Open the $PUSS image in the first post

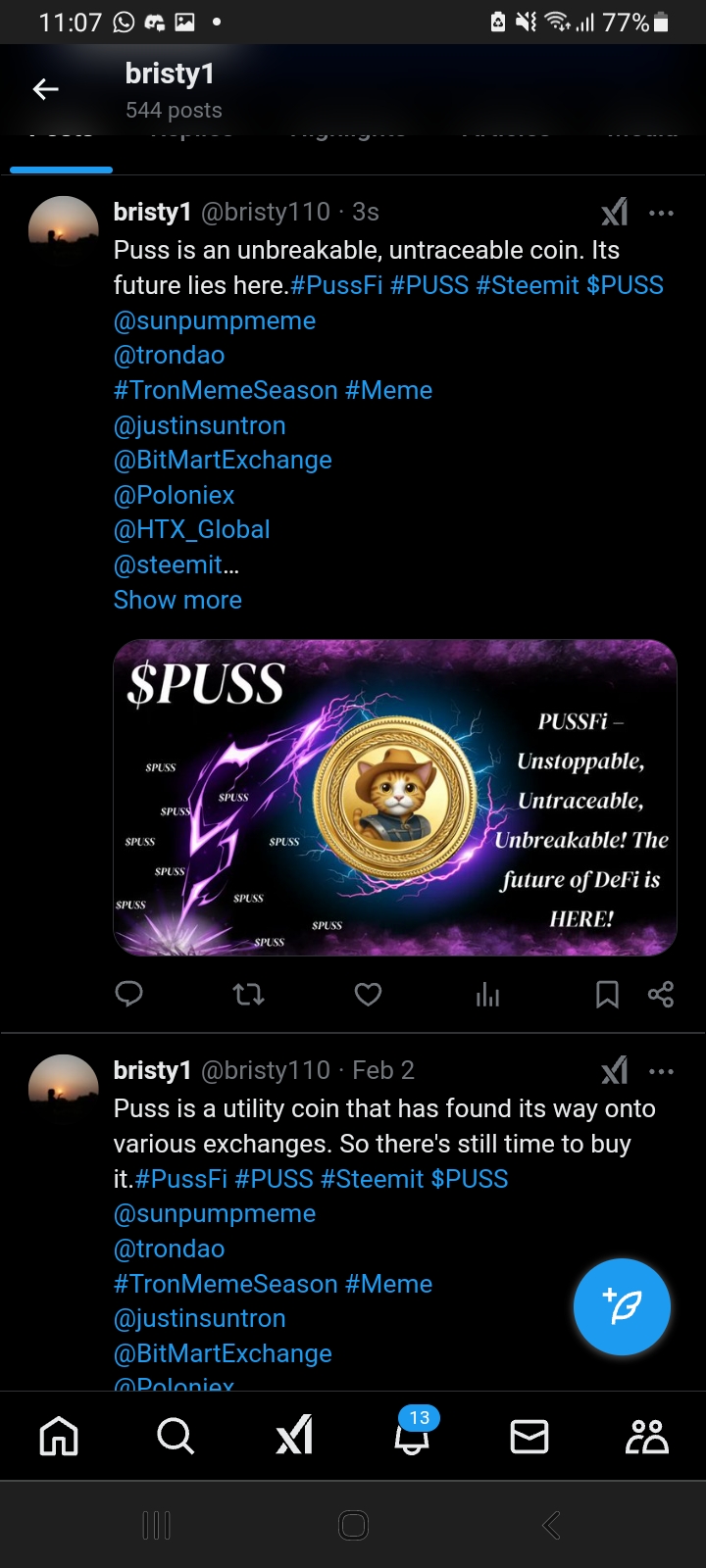(x=395, y=798)
